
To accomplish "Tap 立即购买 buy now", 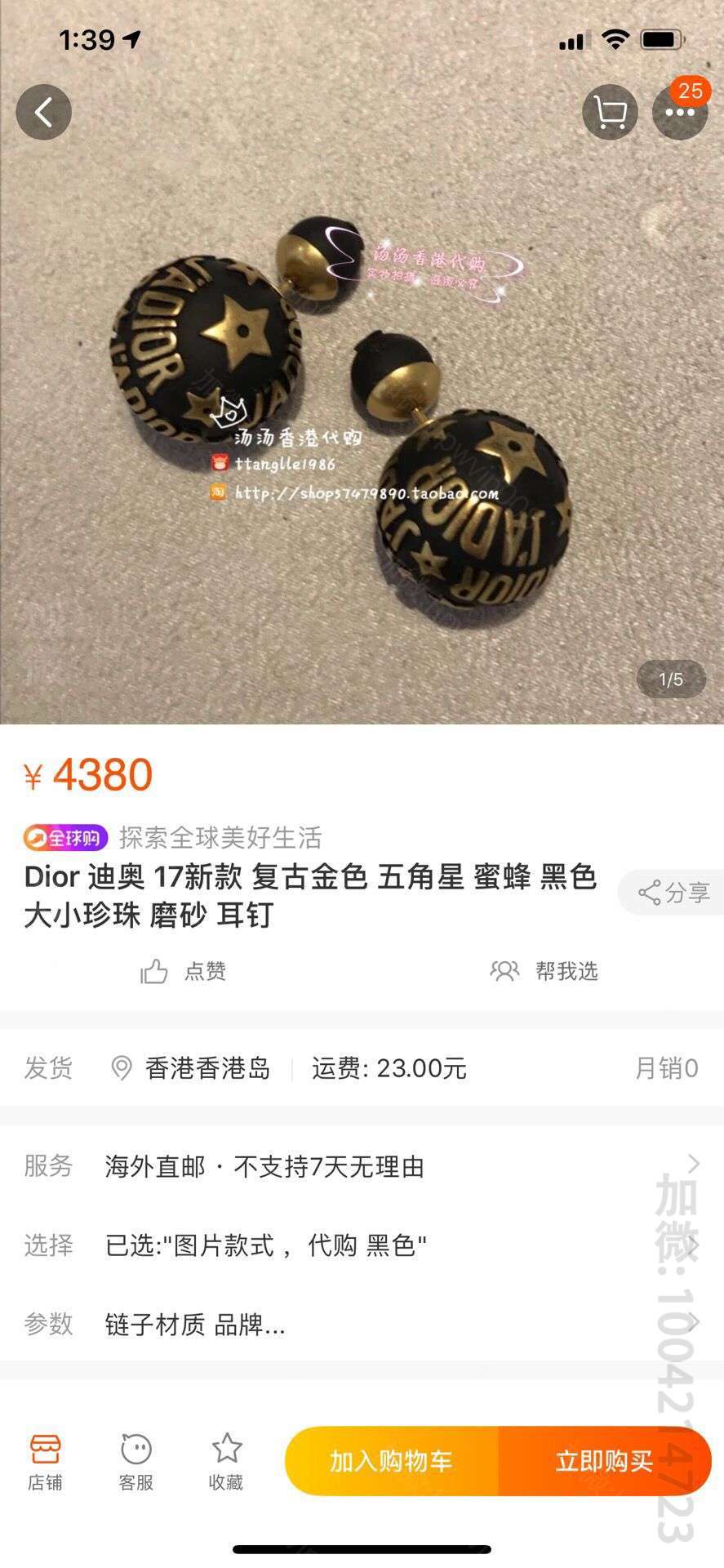I will [605, 1461].
